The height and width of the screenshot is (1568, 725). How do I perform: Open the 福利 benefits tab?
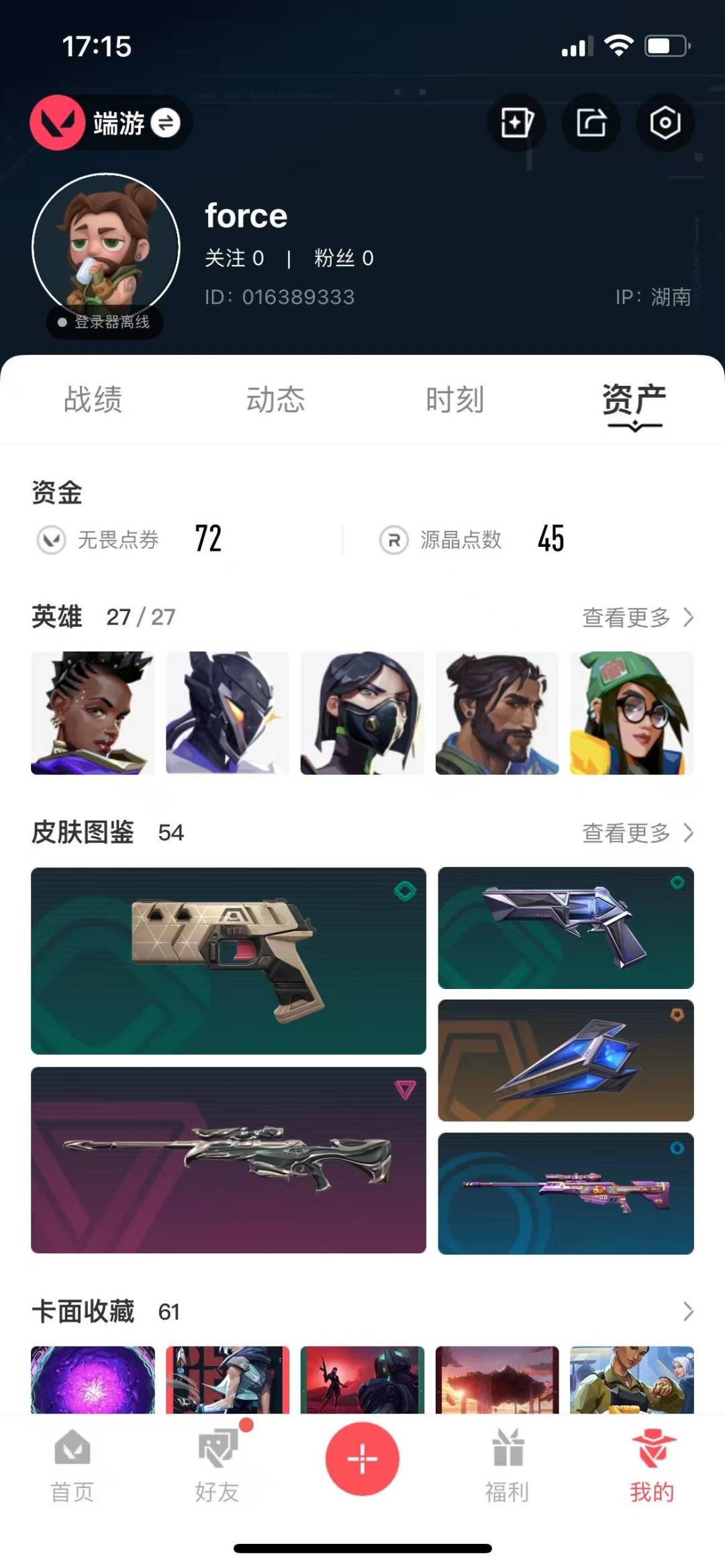507,1466
